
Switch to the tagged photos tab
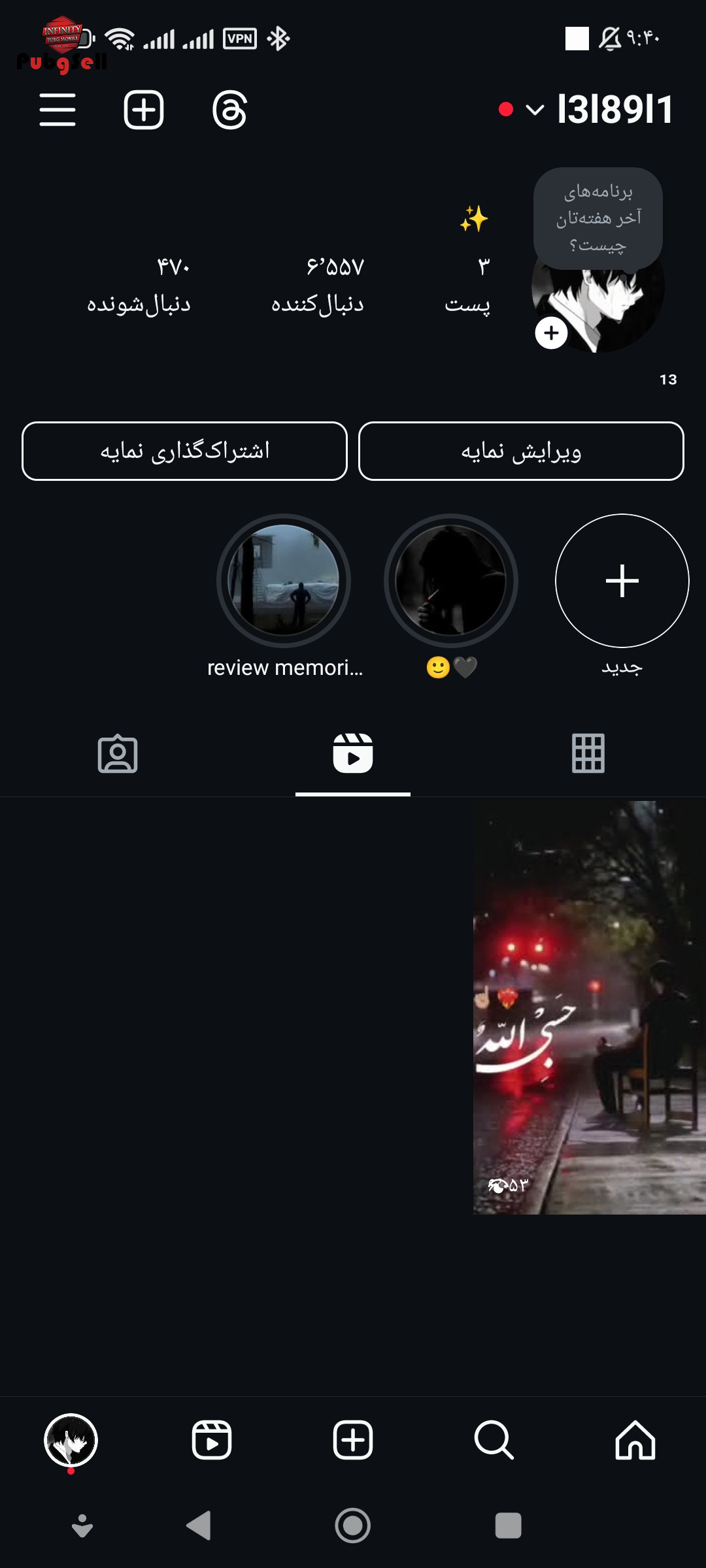118,754
